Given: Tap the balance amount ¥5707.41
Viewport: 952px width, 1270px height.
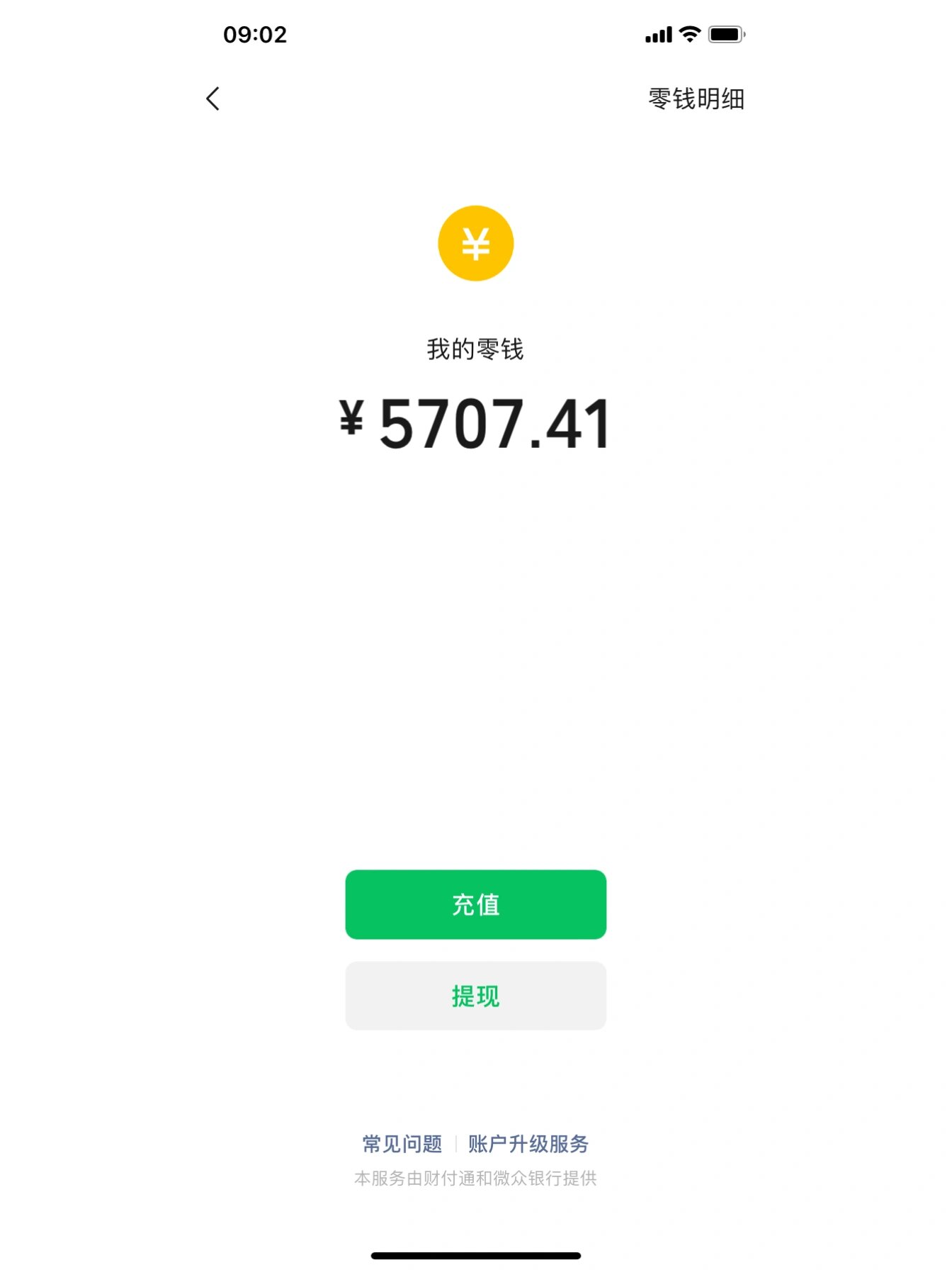Looking at the screenshot, I should (x=494, y=423).
